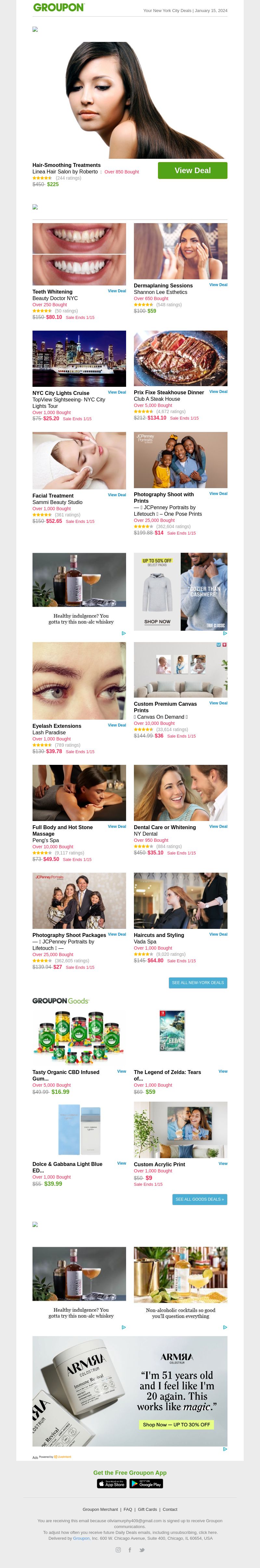Open the Gift Cards footer link
This screenshot has width=260, height=1568.
click(147, 1509)
